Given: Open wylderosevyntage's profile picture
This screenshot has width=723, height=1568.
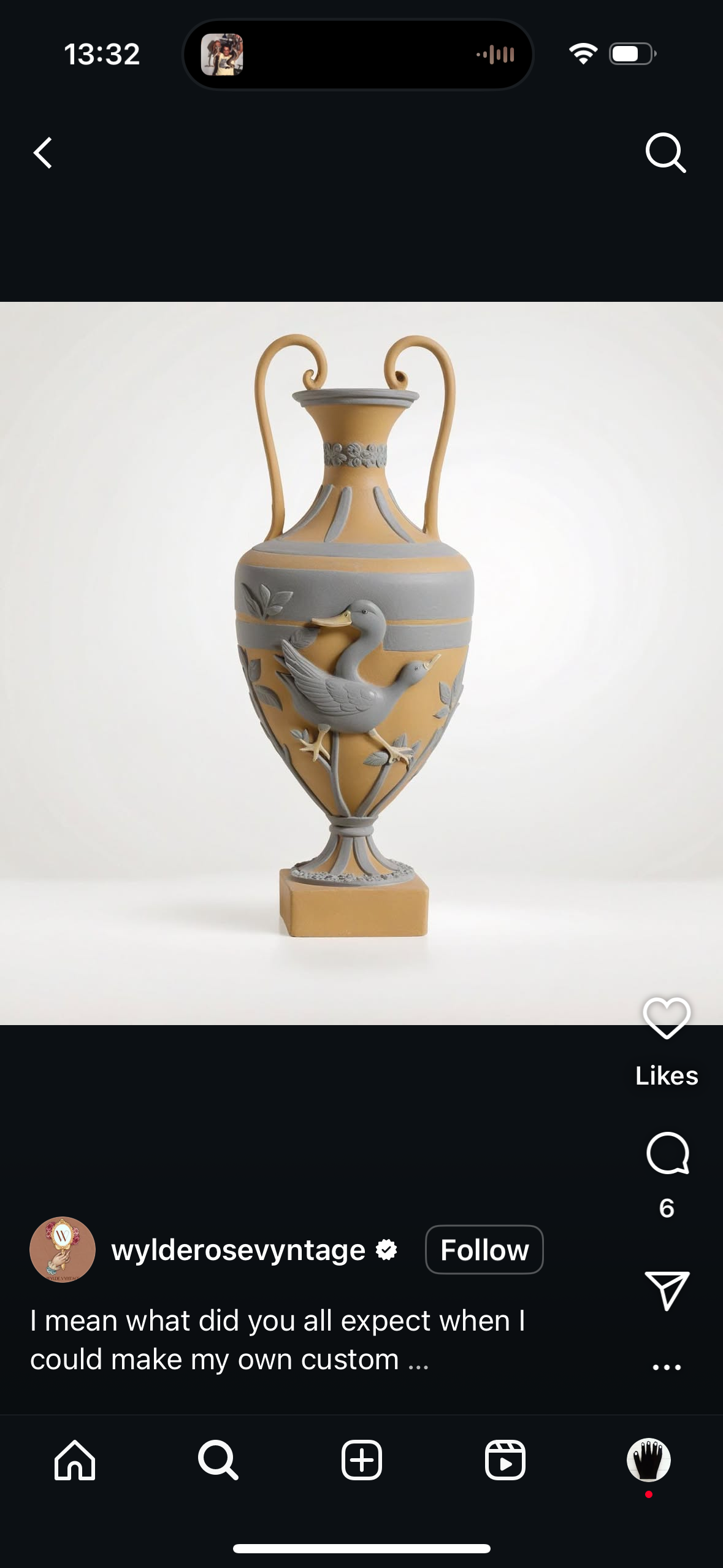Looking at the screenshot, I should 63,1250.
